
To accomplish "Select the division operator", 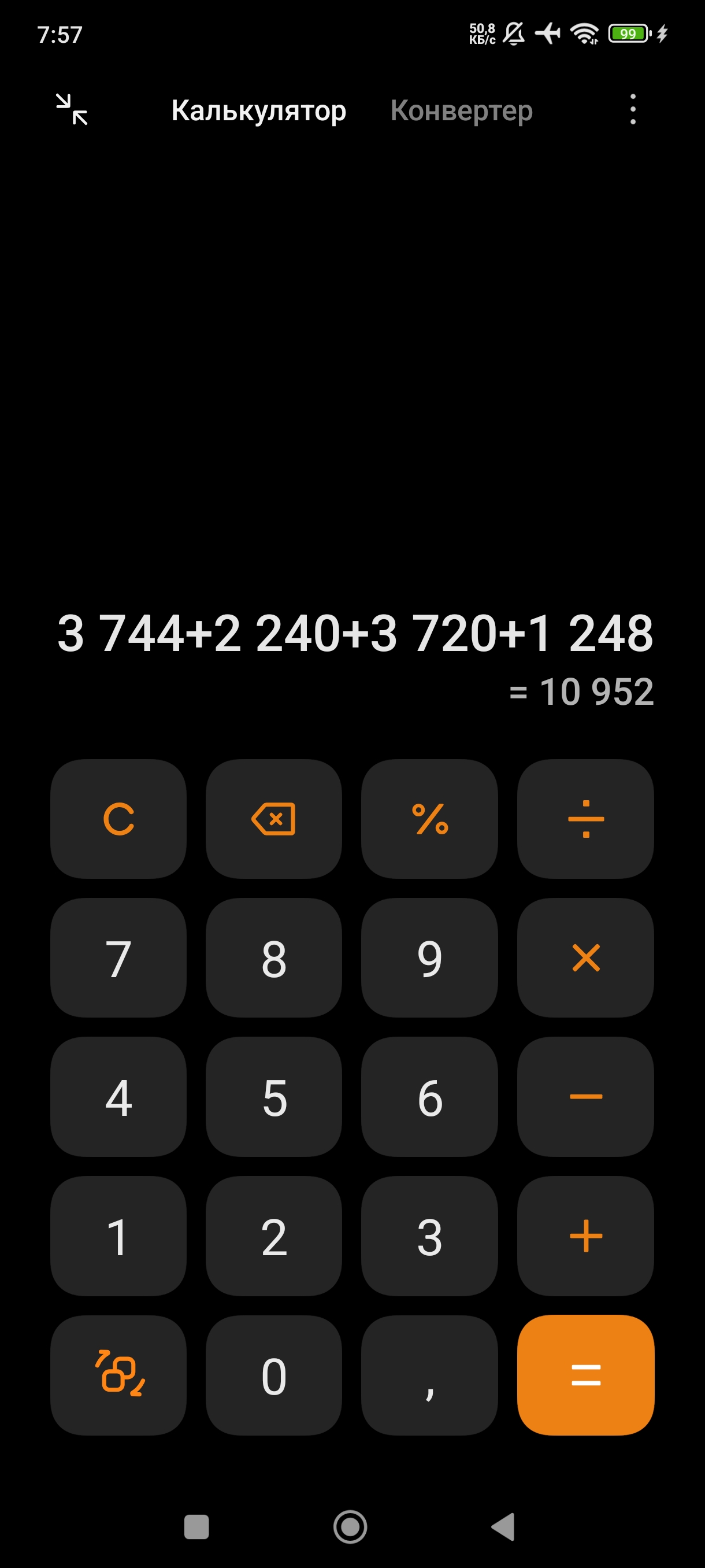I will pyautogui.click(x=586, y=819).
